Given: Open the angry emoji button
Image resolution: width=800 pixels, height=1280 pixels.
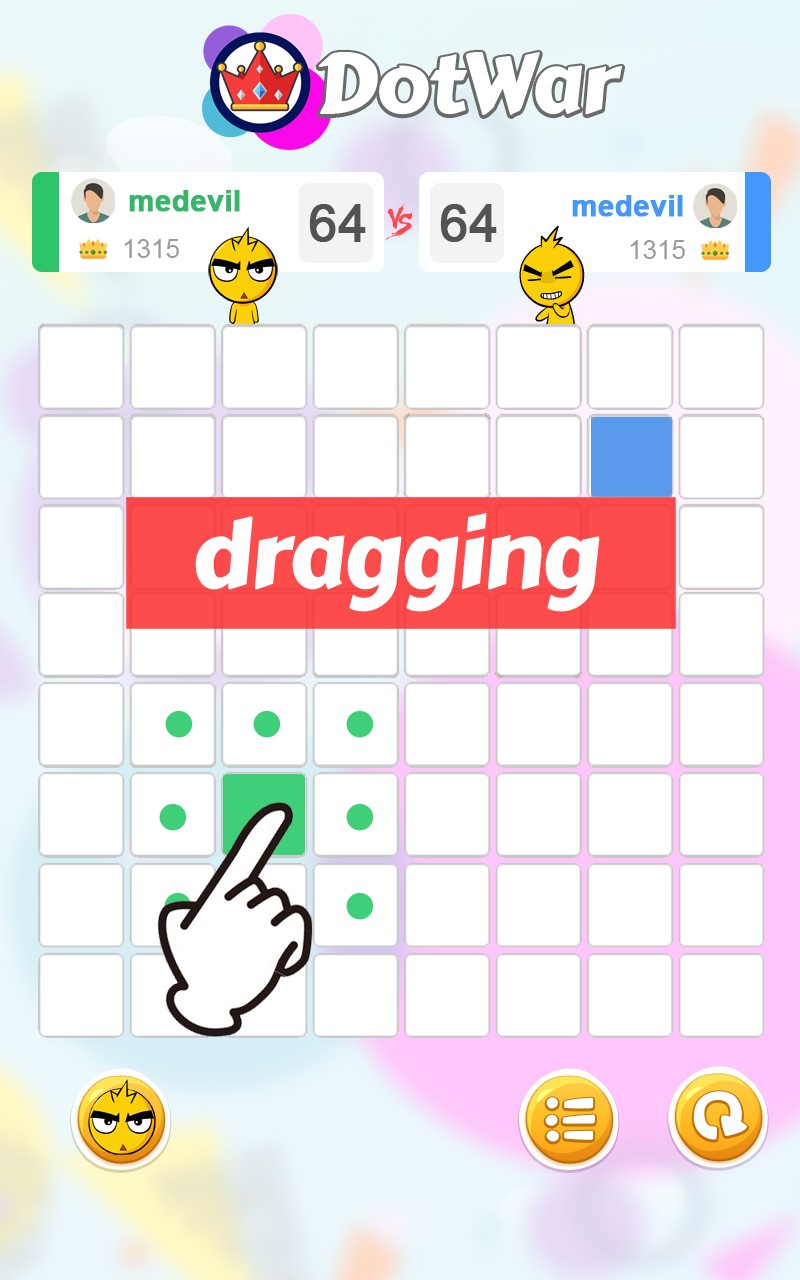Looking at the screenshot, I should (121, 1120).
